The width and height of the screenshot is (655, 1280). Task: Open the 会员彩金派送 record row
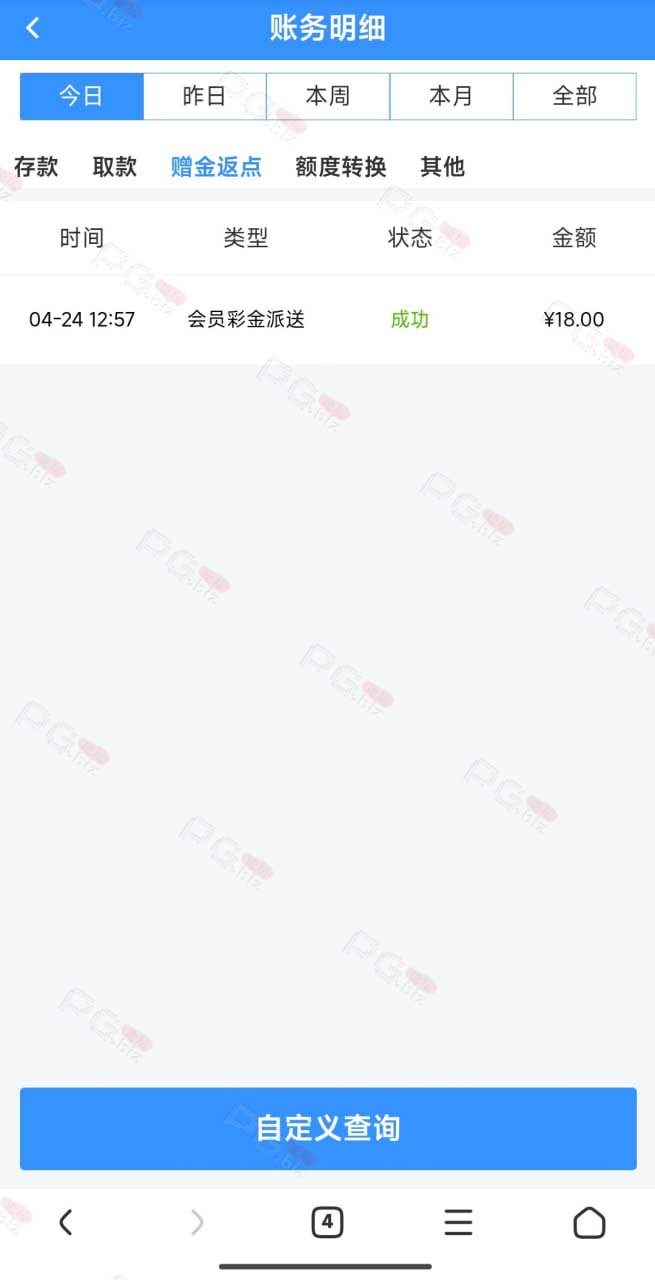[x=327, y=320]
